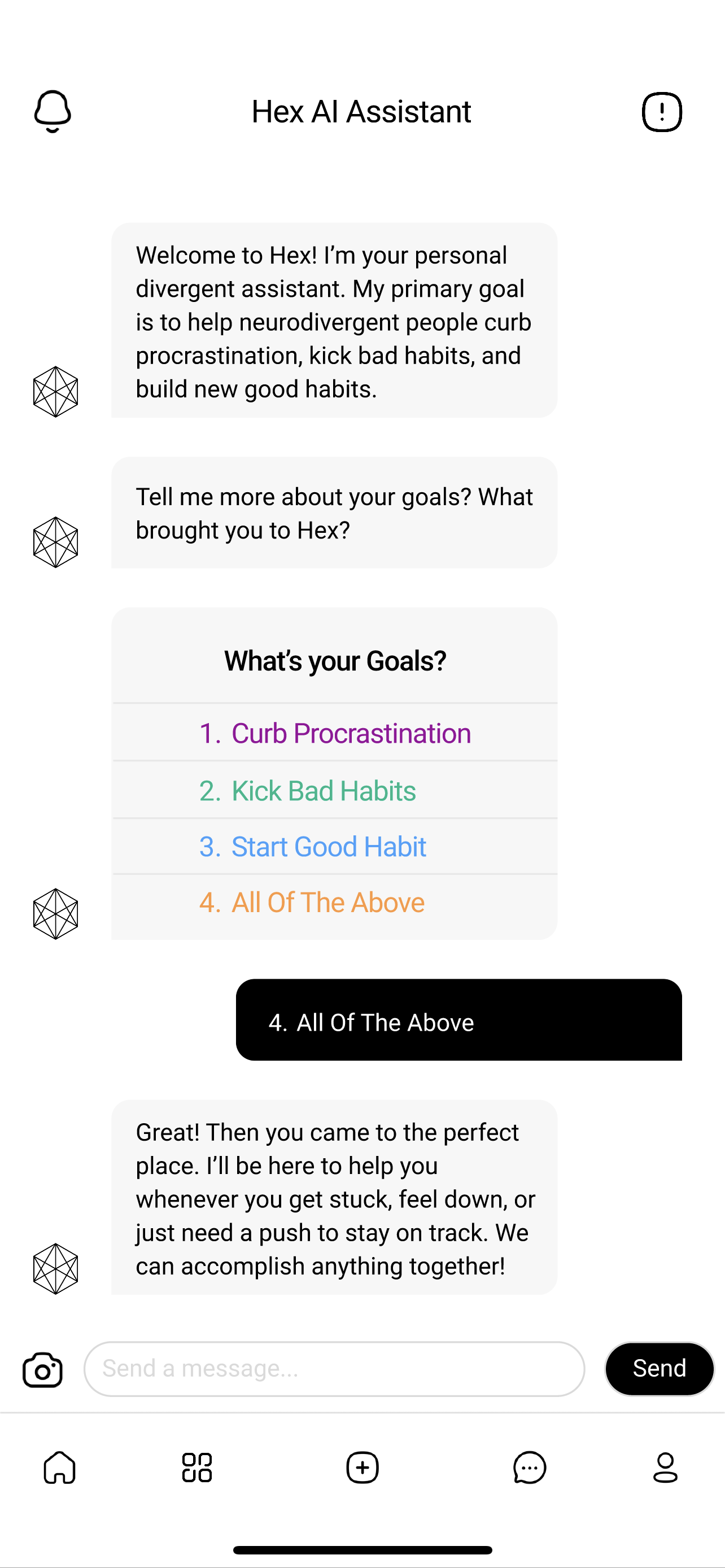Switch to the profile tab
This screenshot has height=1568, width=725.
(x=665, y=1468)
